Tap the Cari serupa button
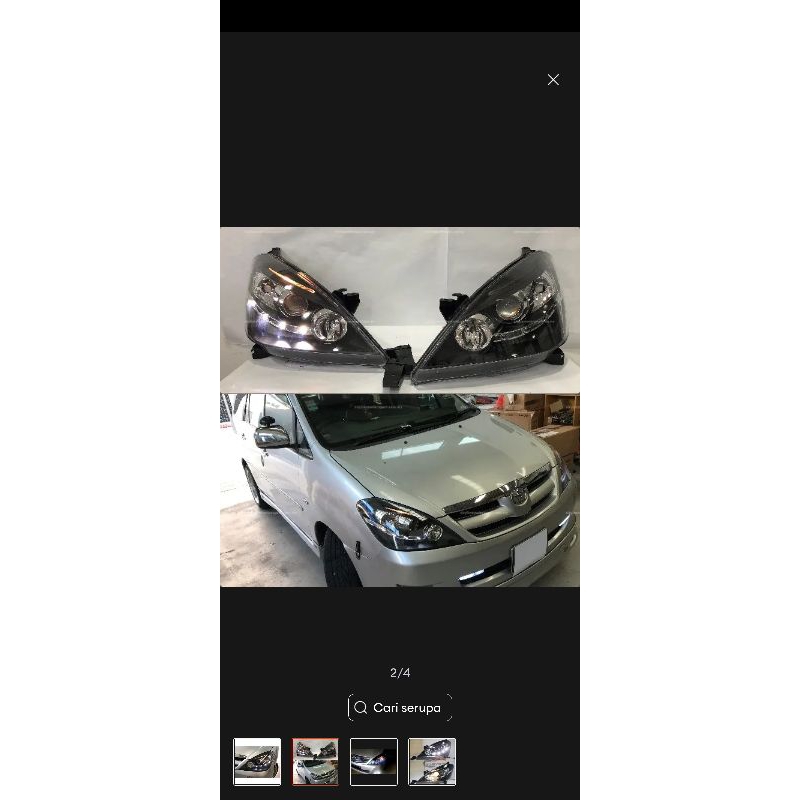Image resolution: width=800 pixels, height=800 pixels. coord(400,707)
